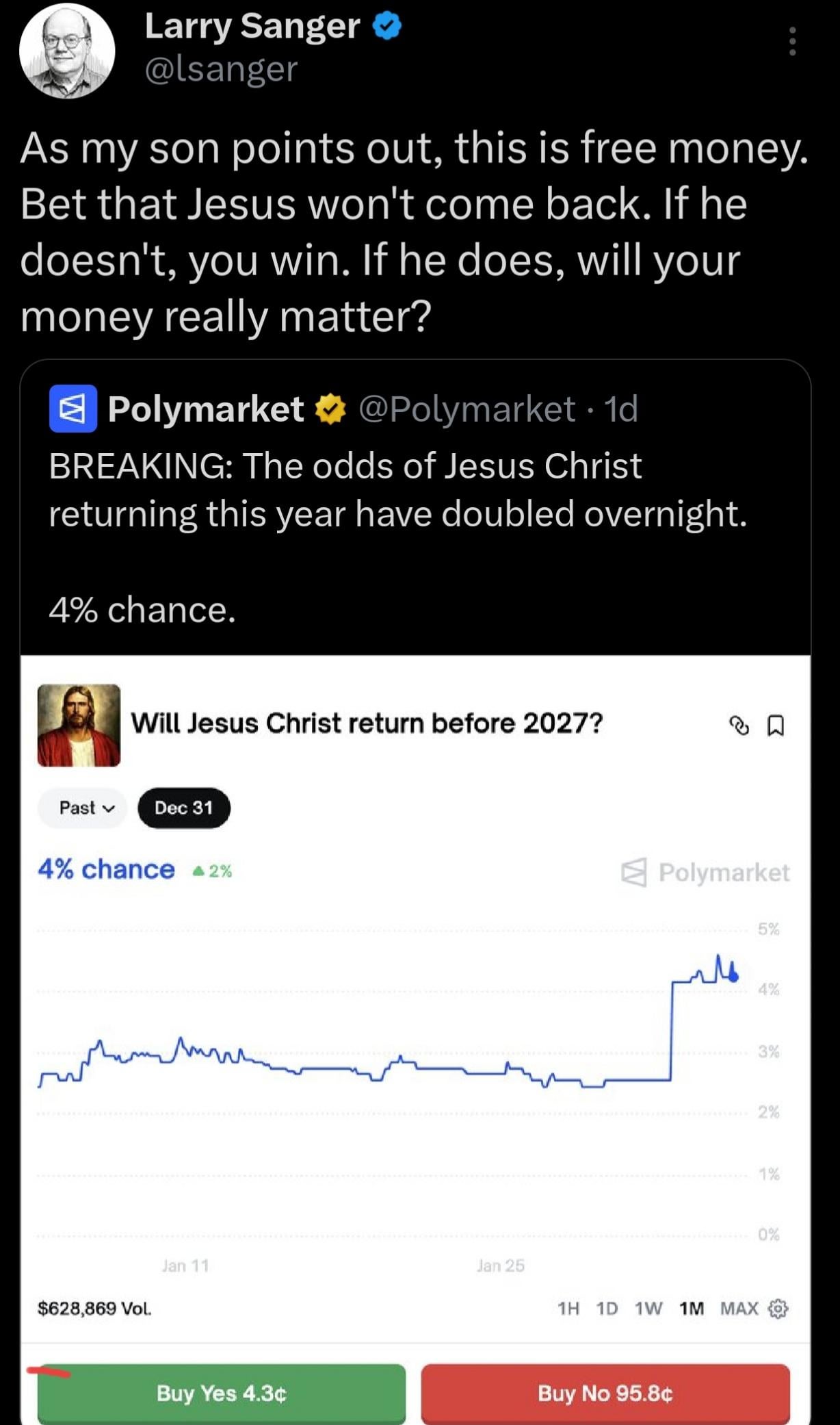Open the post's three-dot overflow menu
This screenshot has width=840, height=1425.
coord(792,42)
